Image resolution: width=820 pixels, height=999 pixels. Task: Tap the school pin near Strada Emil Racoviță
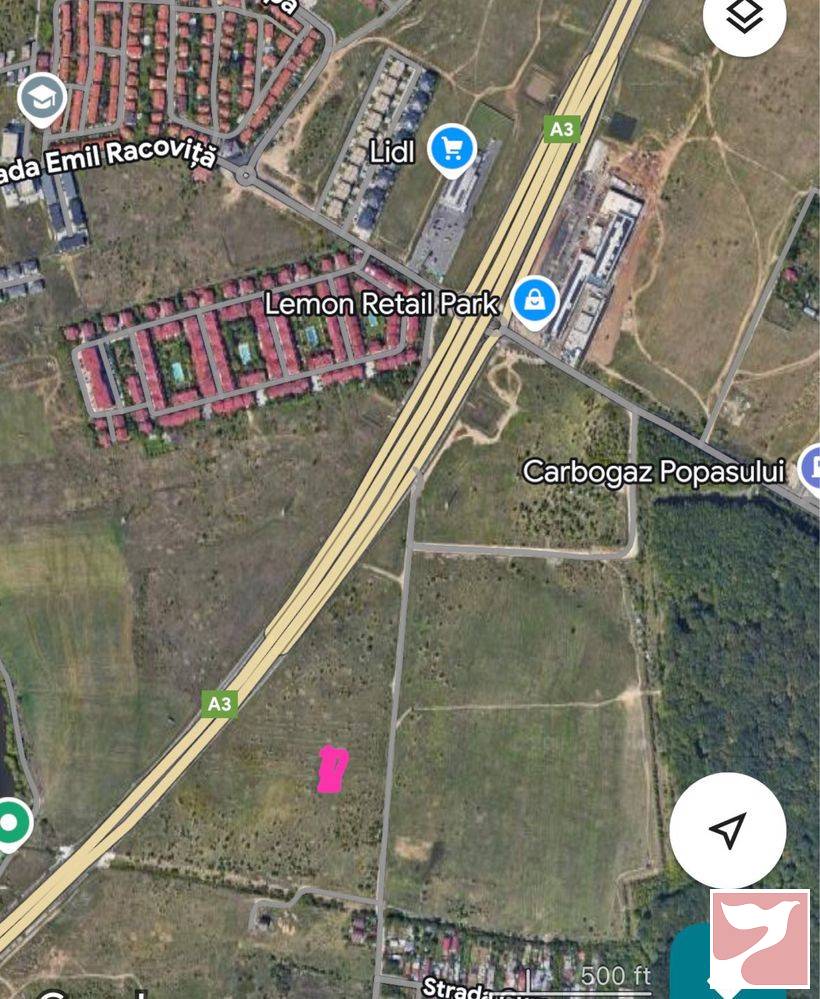click(42, 98)
